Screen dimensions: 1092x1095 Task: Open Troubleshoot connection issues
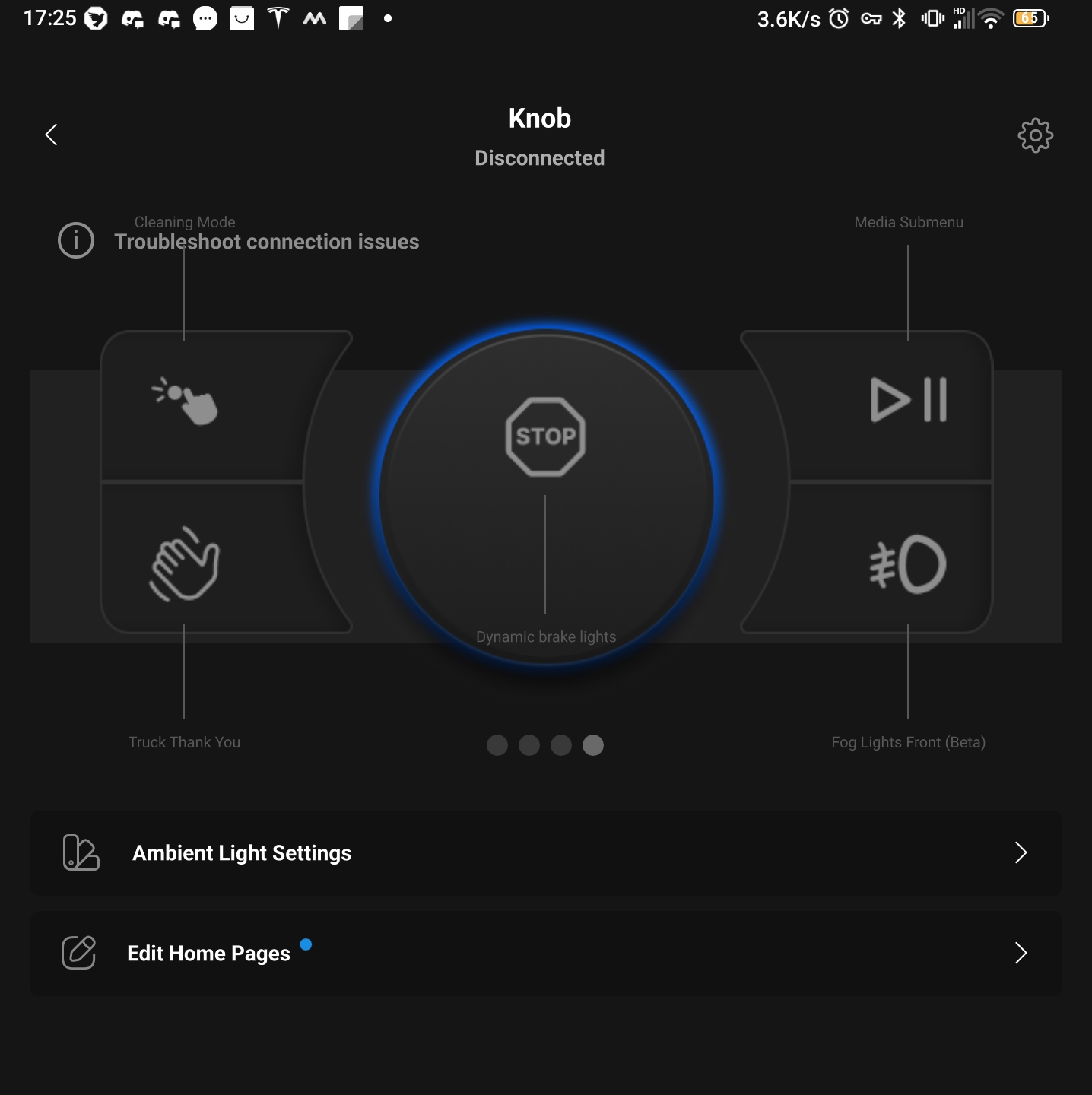[x=266, y=242]
